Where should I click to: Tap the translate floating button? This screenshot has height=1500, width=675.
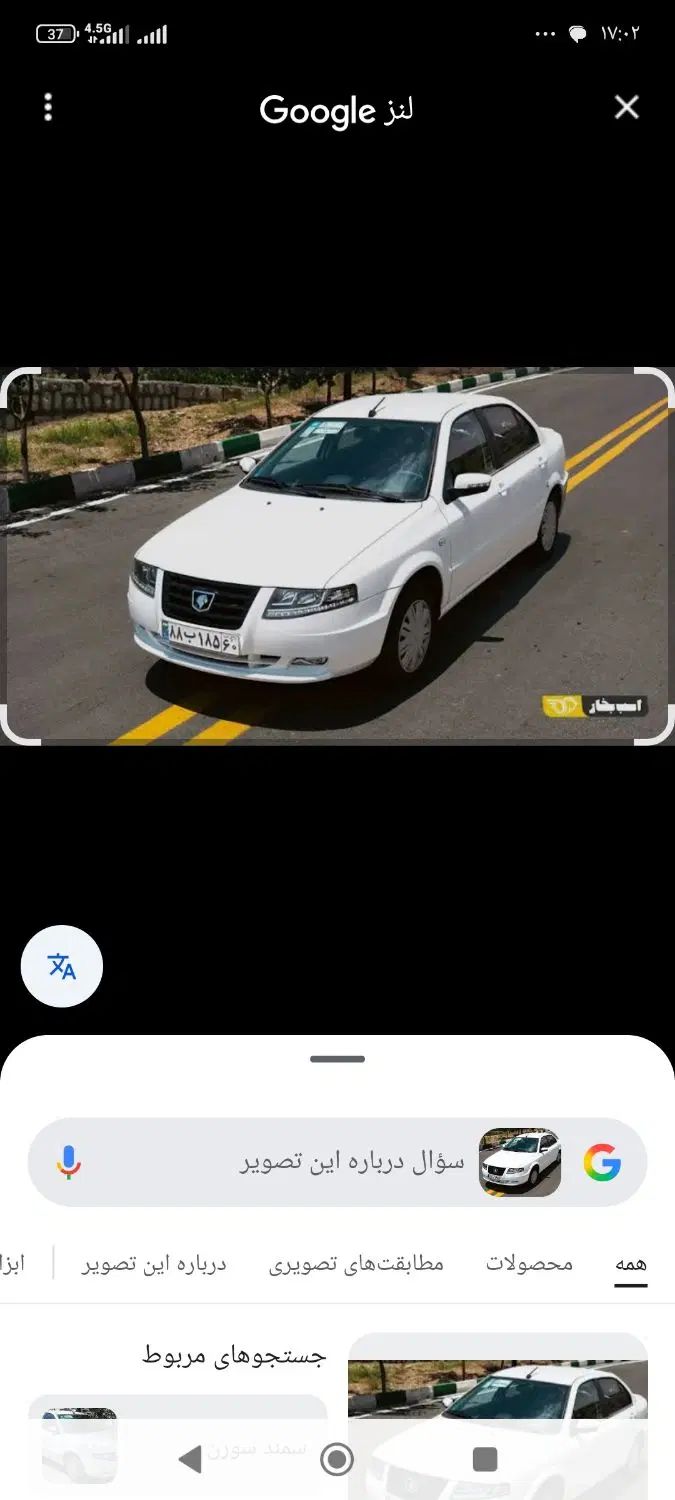pos(62,966)
